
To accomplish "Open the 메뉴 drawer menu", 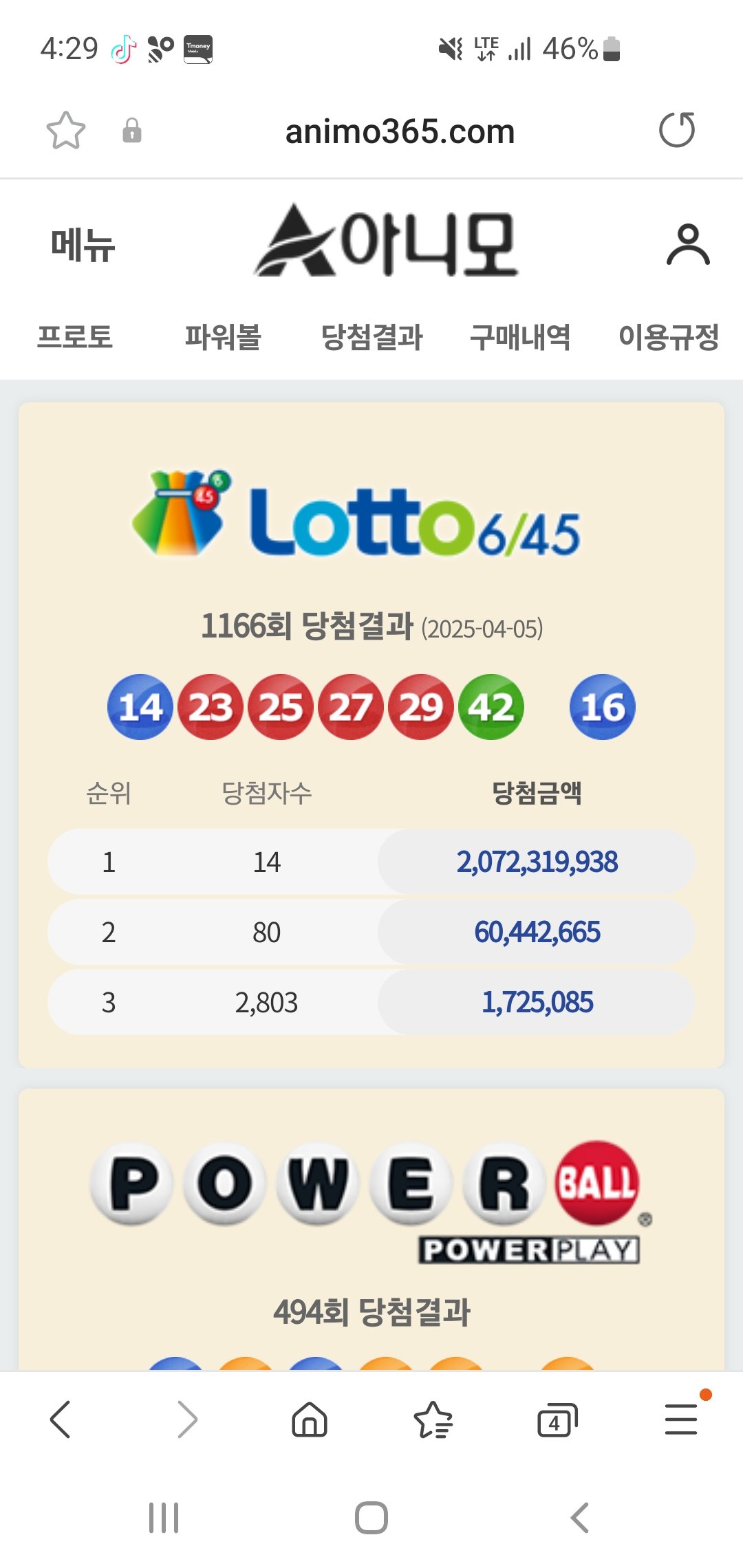I will [x=83, y=246].
